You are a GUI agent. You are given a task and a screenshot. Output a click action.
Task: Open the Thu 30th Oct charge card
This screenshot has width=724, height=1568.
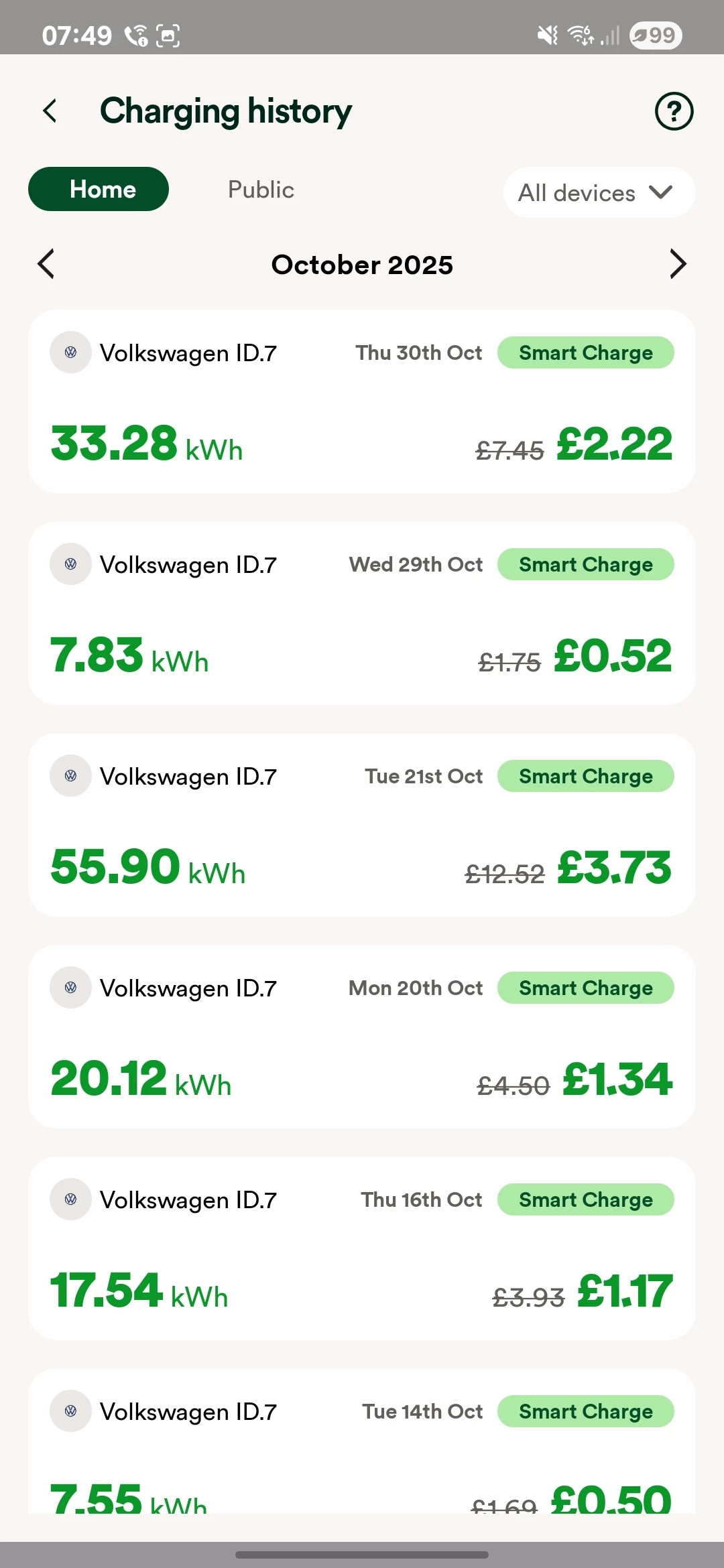coord(362,401)
